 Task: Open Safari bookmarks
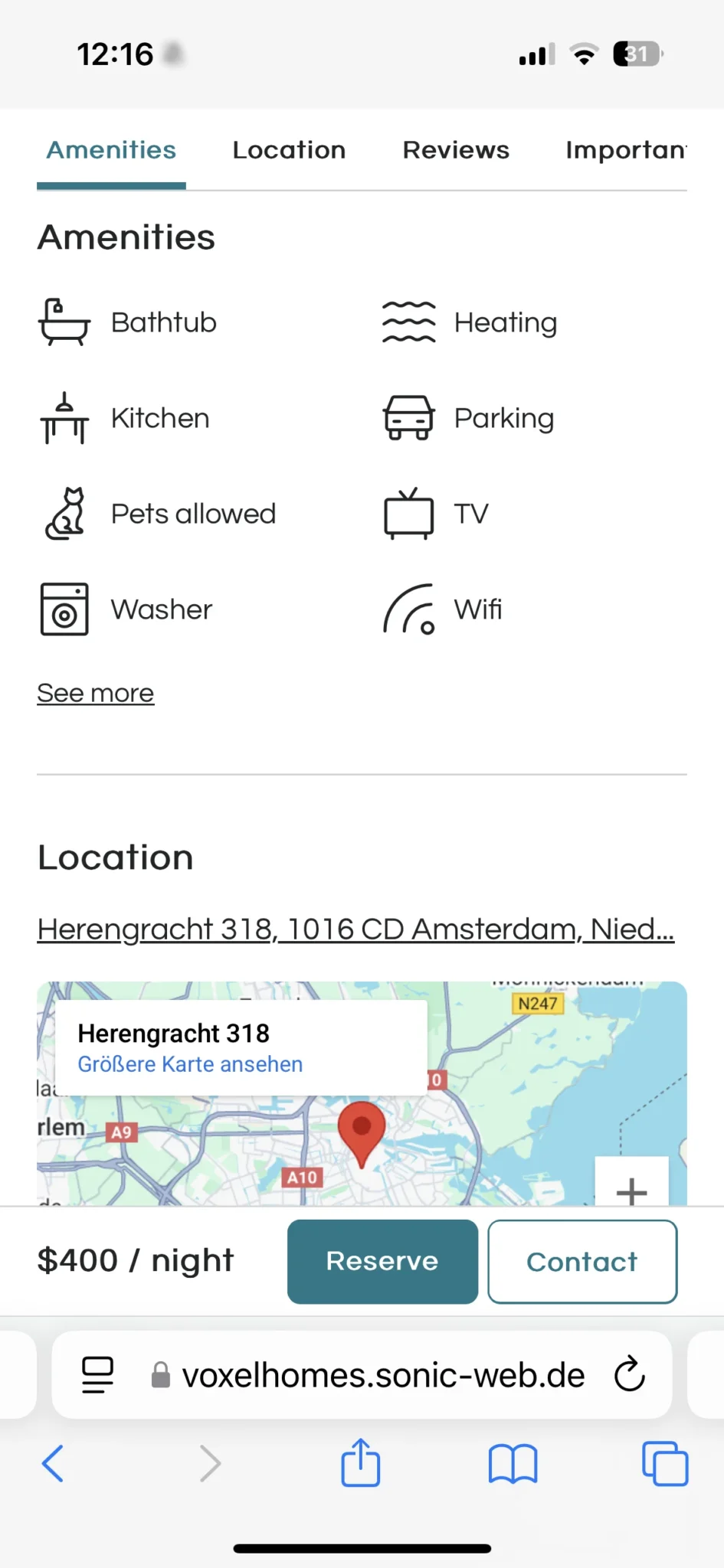[x=513, y=1464]
